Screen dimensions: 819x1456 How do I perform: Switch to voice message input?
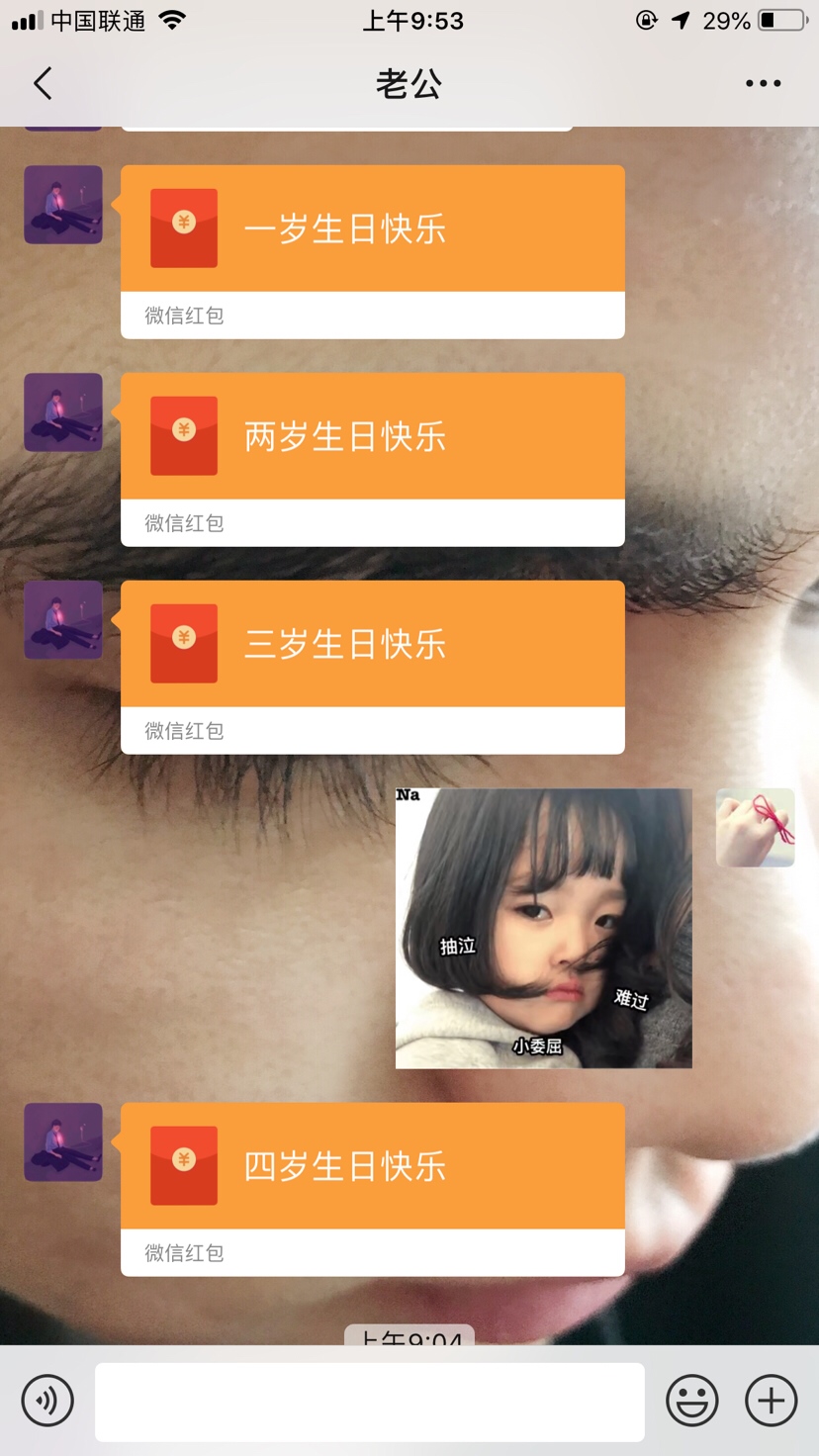(47, 1401)
